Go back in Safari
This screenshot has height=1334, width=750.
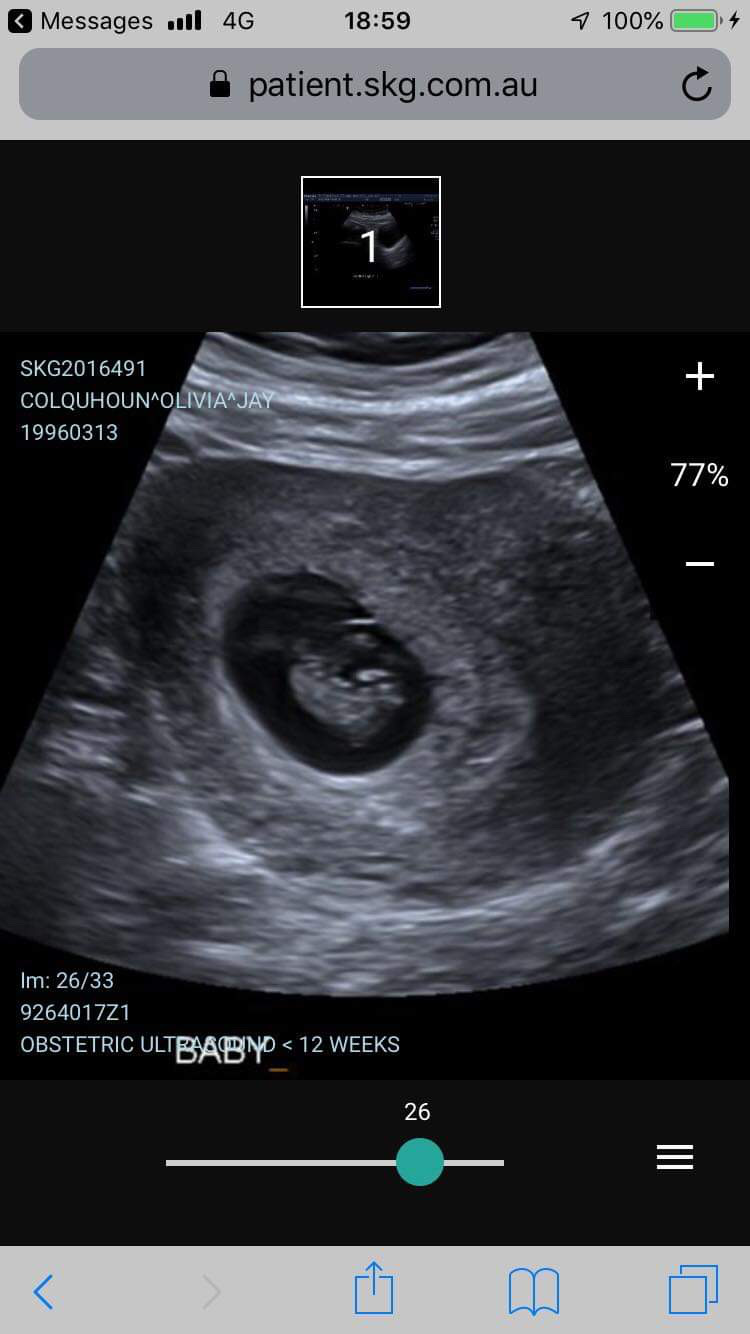43,1292
